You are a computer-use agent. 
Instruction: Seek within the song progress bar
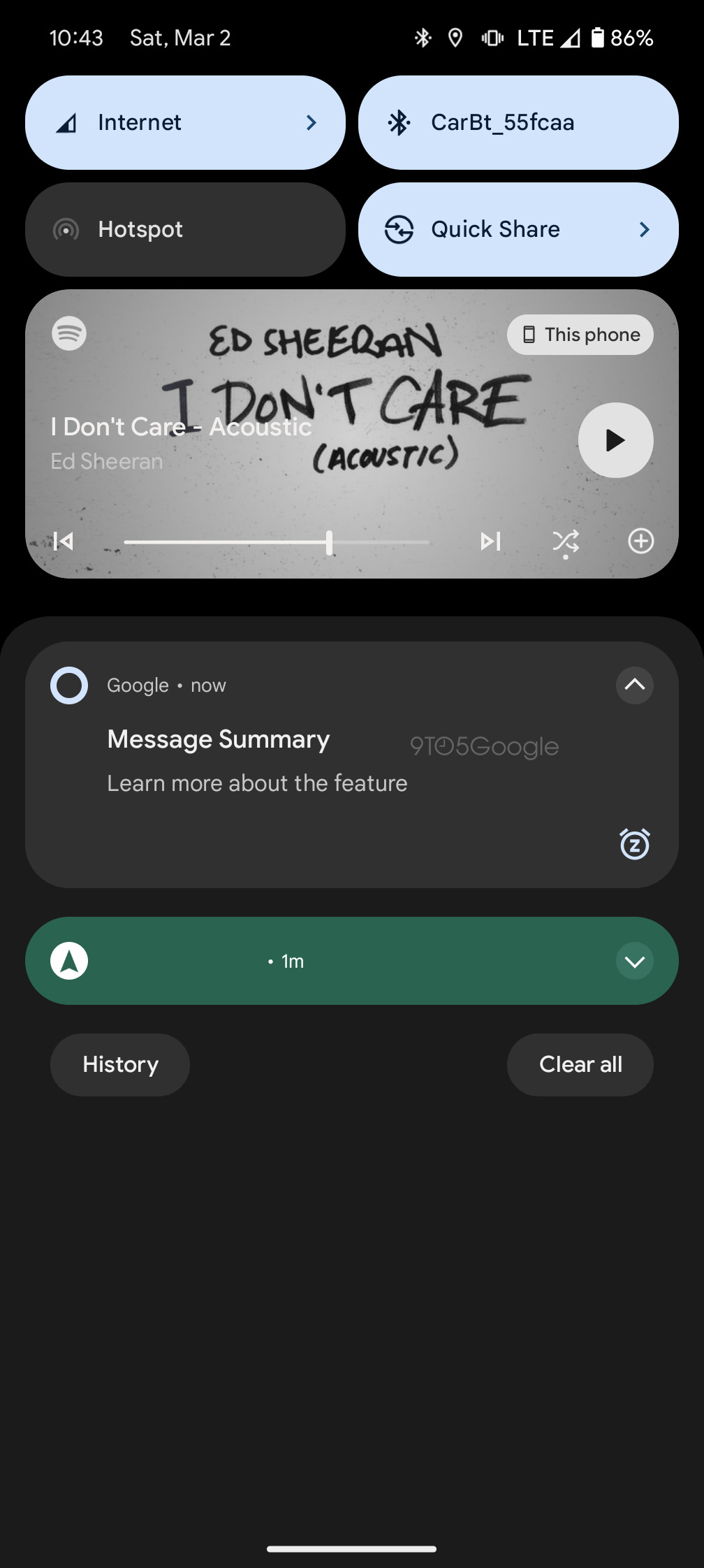tap(276, 541)
